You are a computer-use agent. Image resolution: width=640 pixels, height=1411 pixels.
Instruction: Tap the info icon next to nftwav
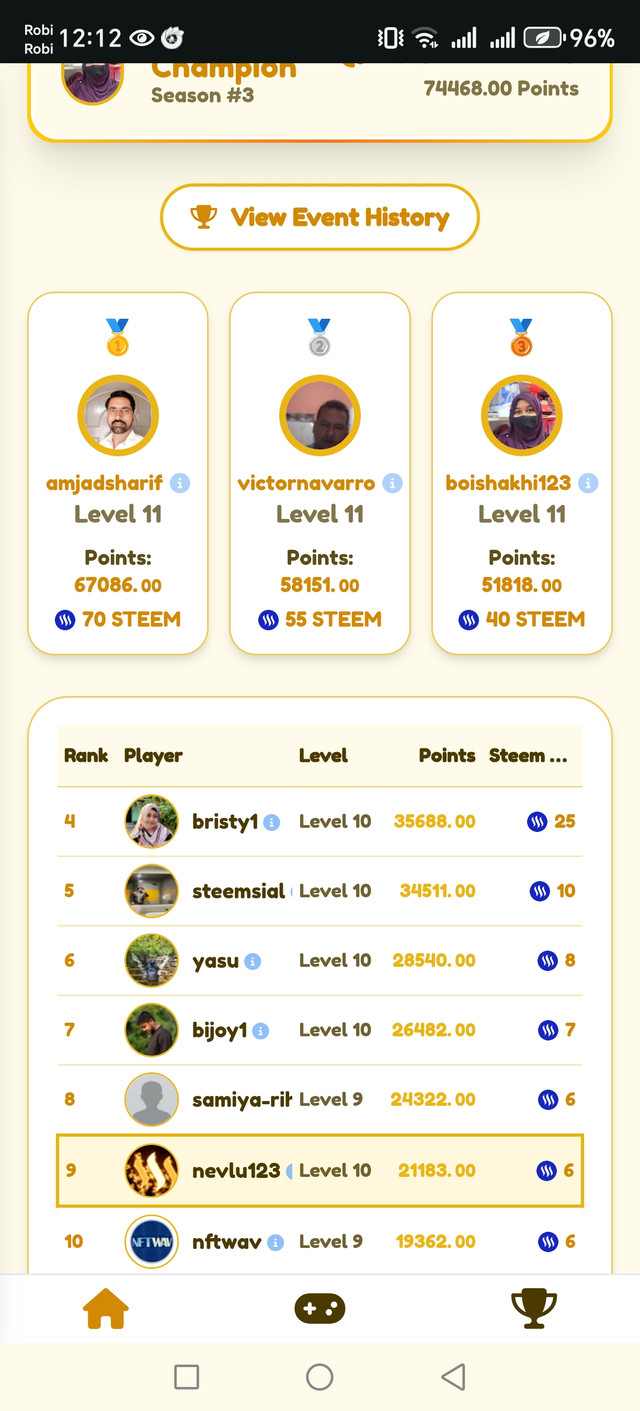pos(276,1242)
